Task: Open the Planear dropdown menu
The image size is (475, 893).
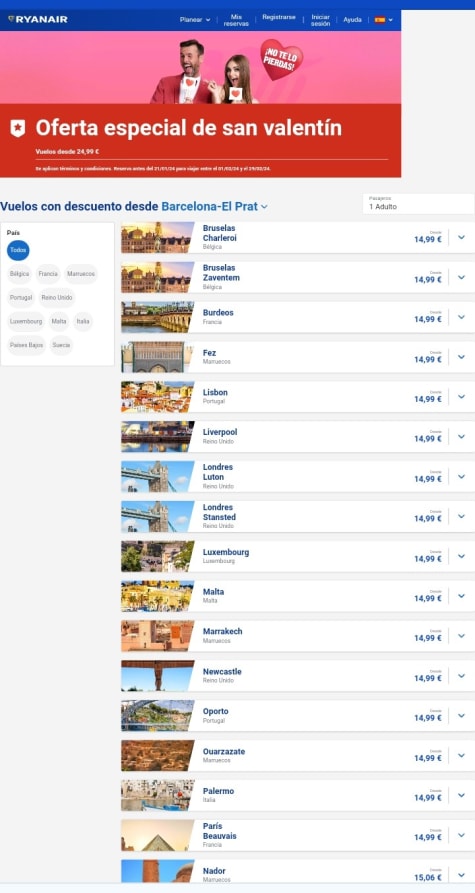Action: pos(195,19)
